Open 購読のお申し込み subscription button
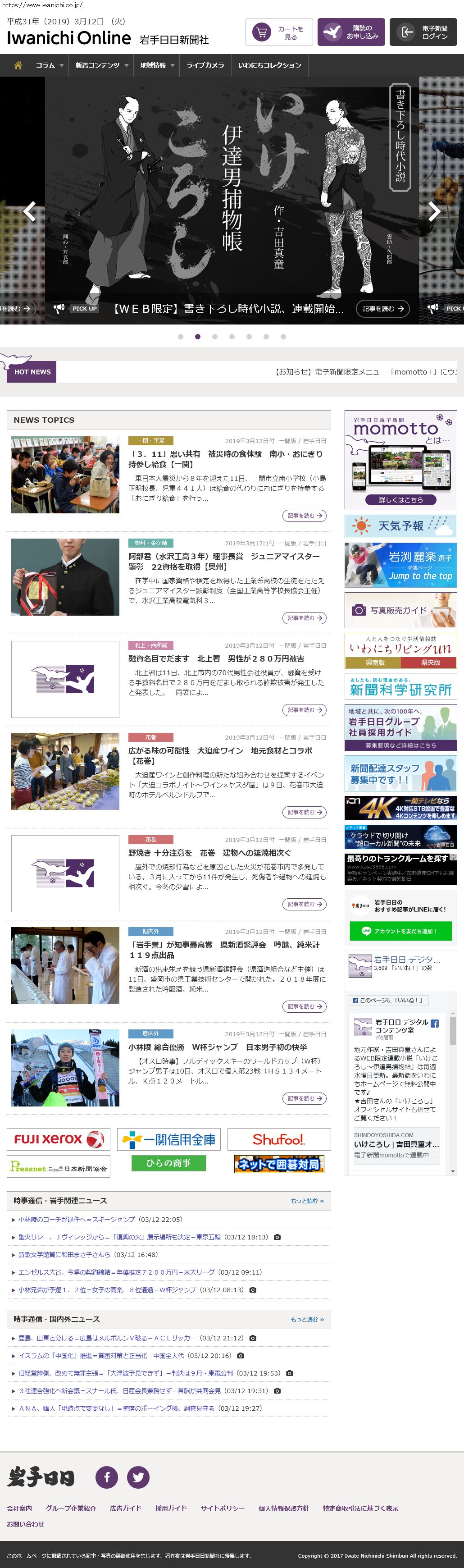Viewport: 464px width, 1568px height. pos(351,32)
